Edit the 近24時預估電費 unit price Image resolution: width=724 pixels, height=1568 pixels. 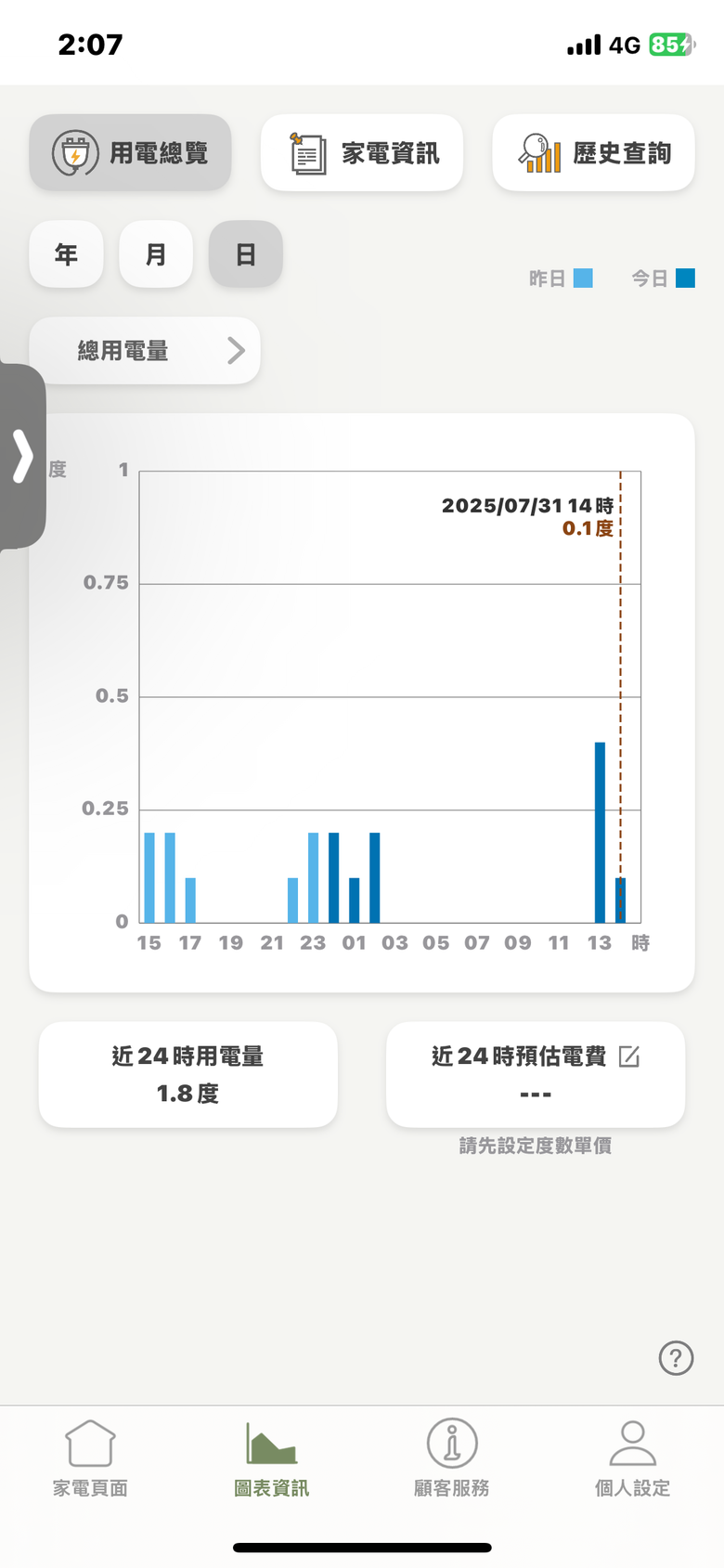click(629, 1056)
